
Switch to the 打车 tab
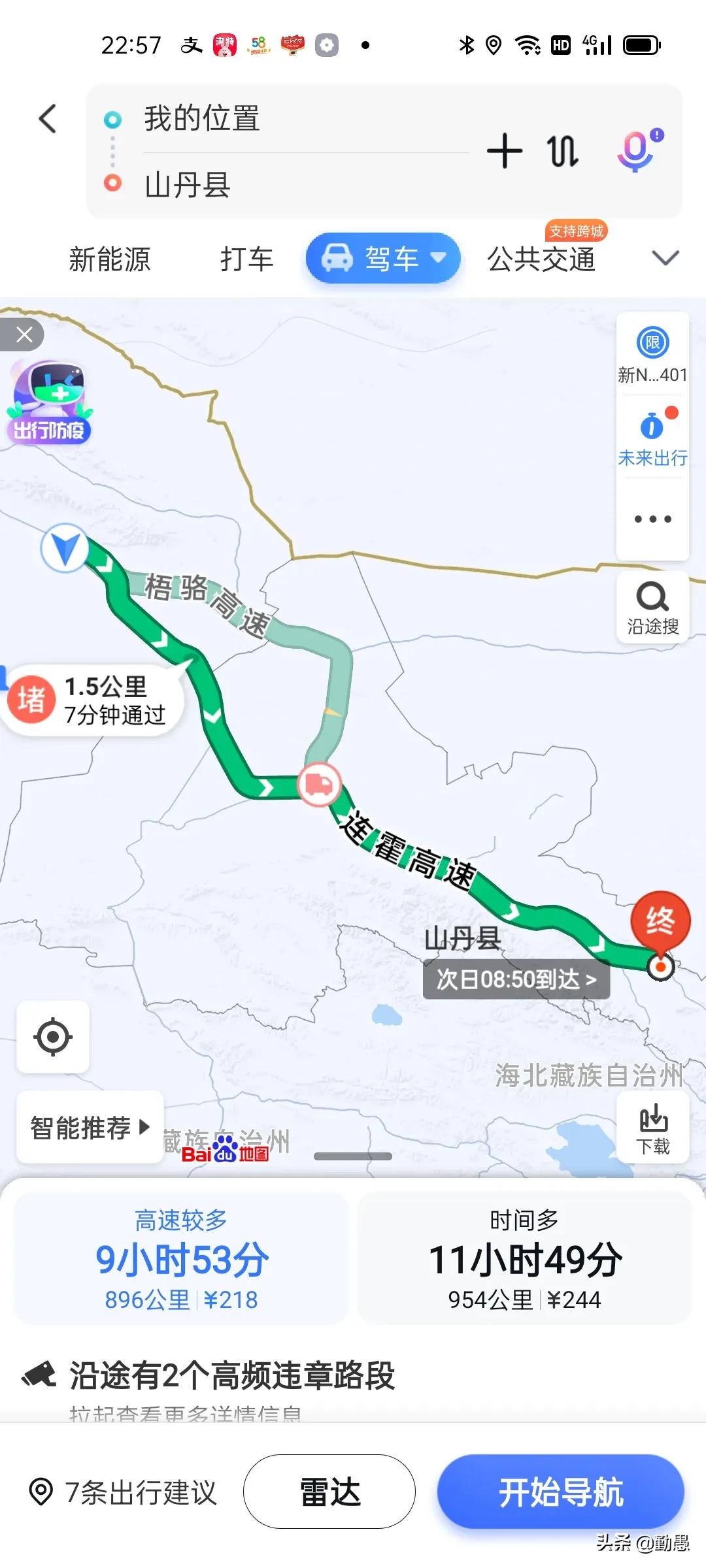coord(246,259)
